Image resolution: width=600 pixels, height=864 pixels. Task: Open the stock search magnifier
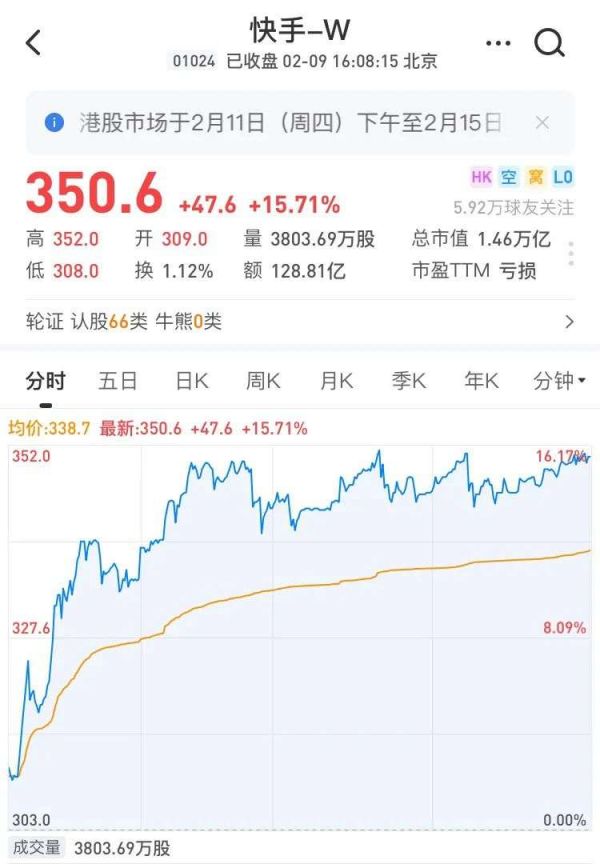point(550,43)
